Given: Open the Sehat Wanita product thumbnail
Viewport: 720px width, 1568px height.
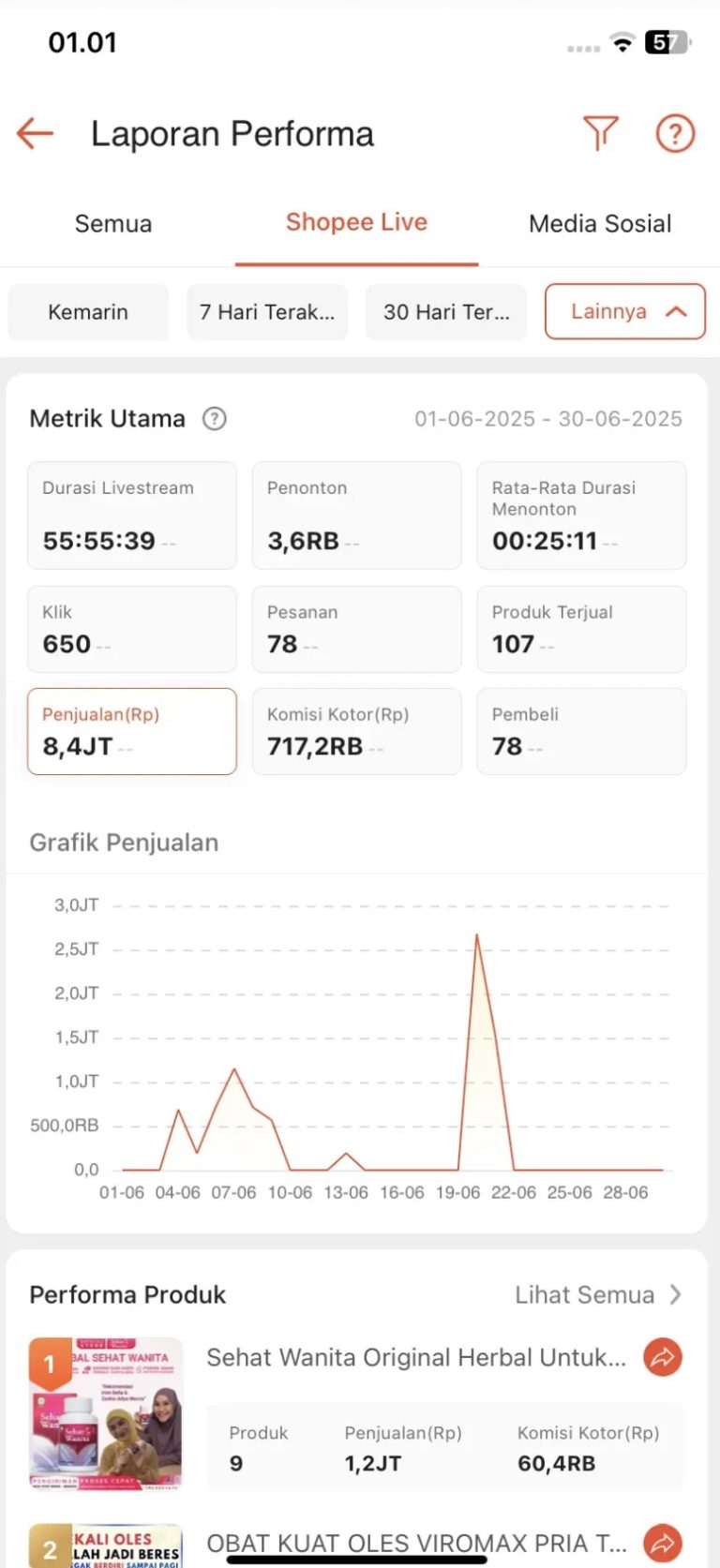Looking at the screenshot, I should coord(106,1414).
